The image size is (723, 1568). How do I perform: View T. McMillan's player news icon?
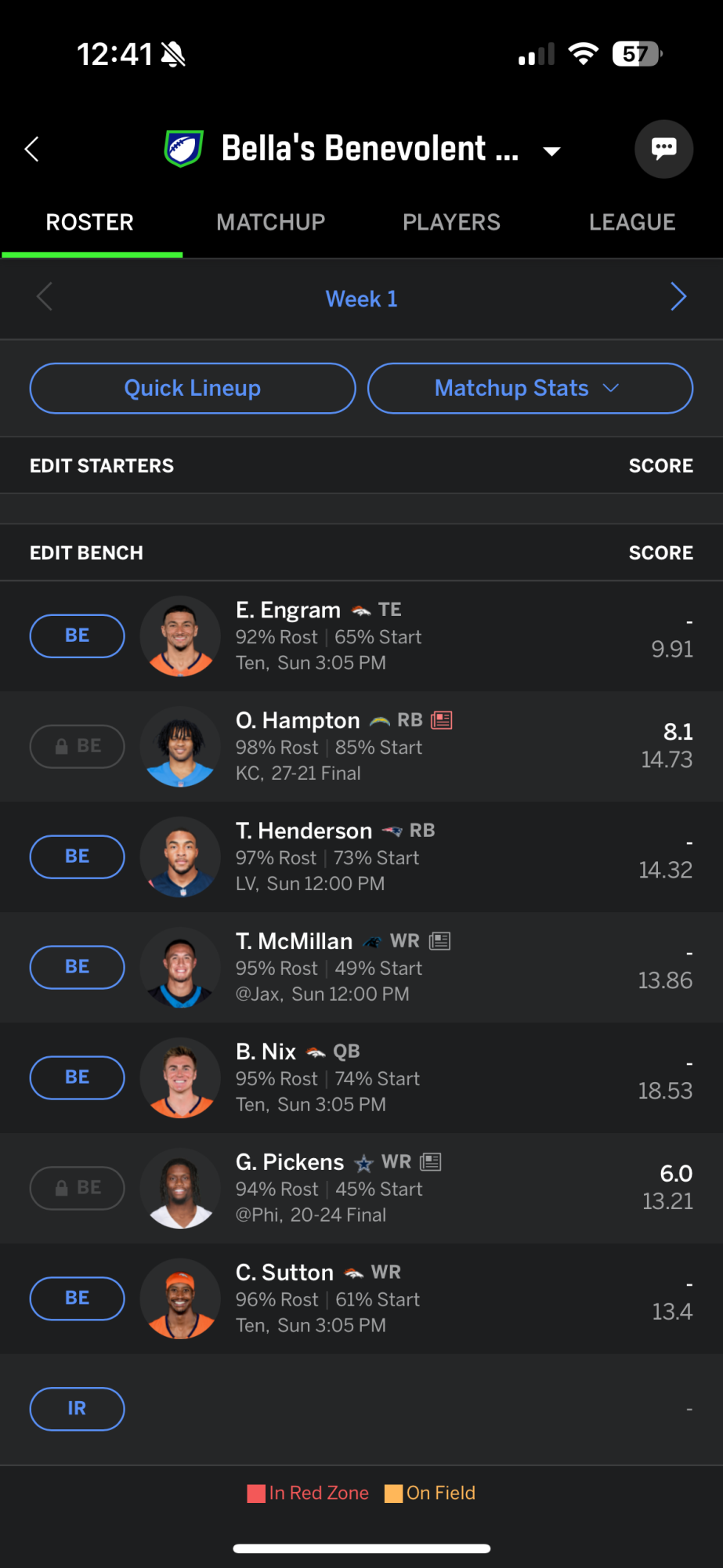pos(440,940)
